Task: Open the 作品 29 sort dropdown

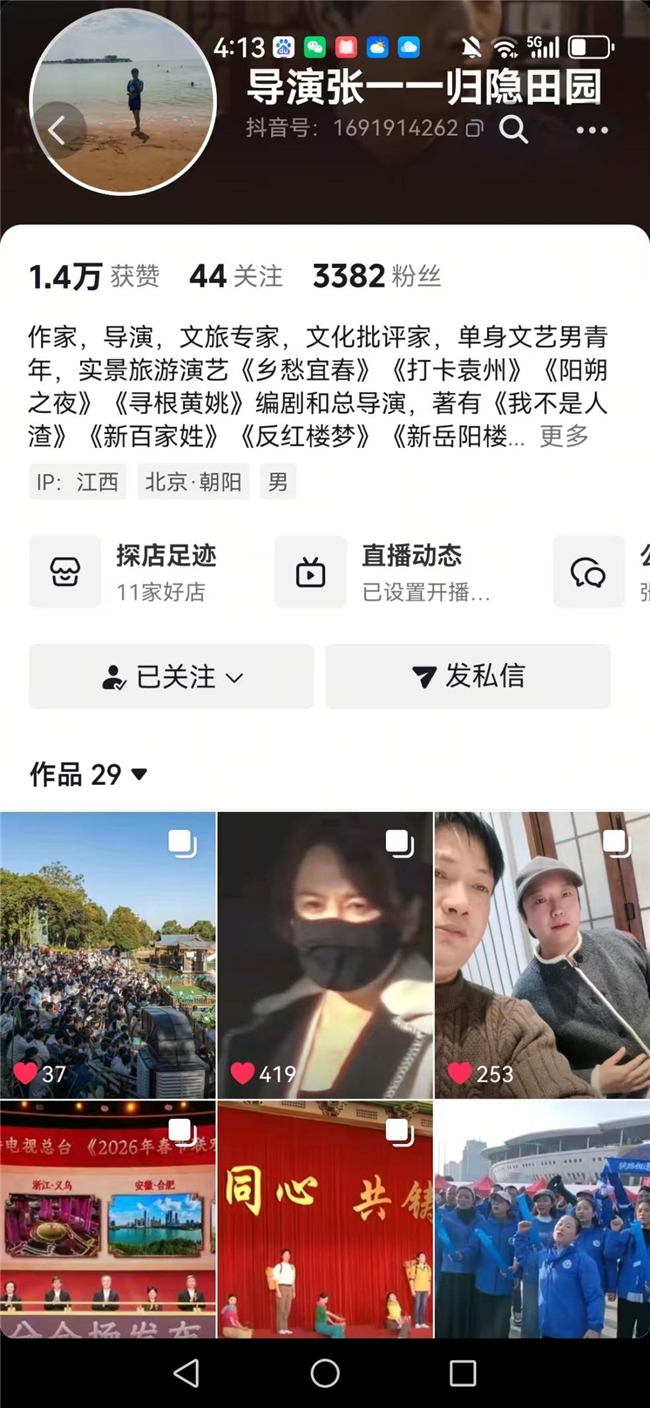Action: 139,774
